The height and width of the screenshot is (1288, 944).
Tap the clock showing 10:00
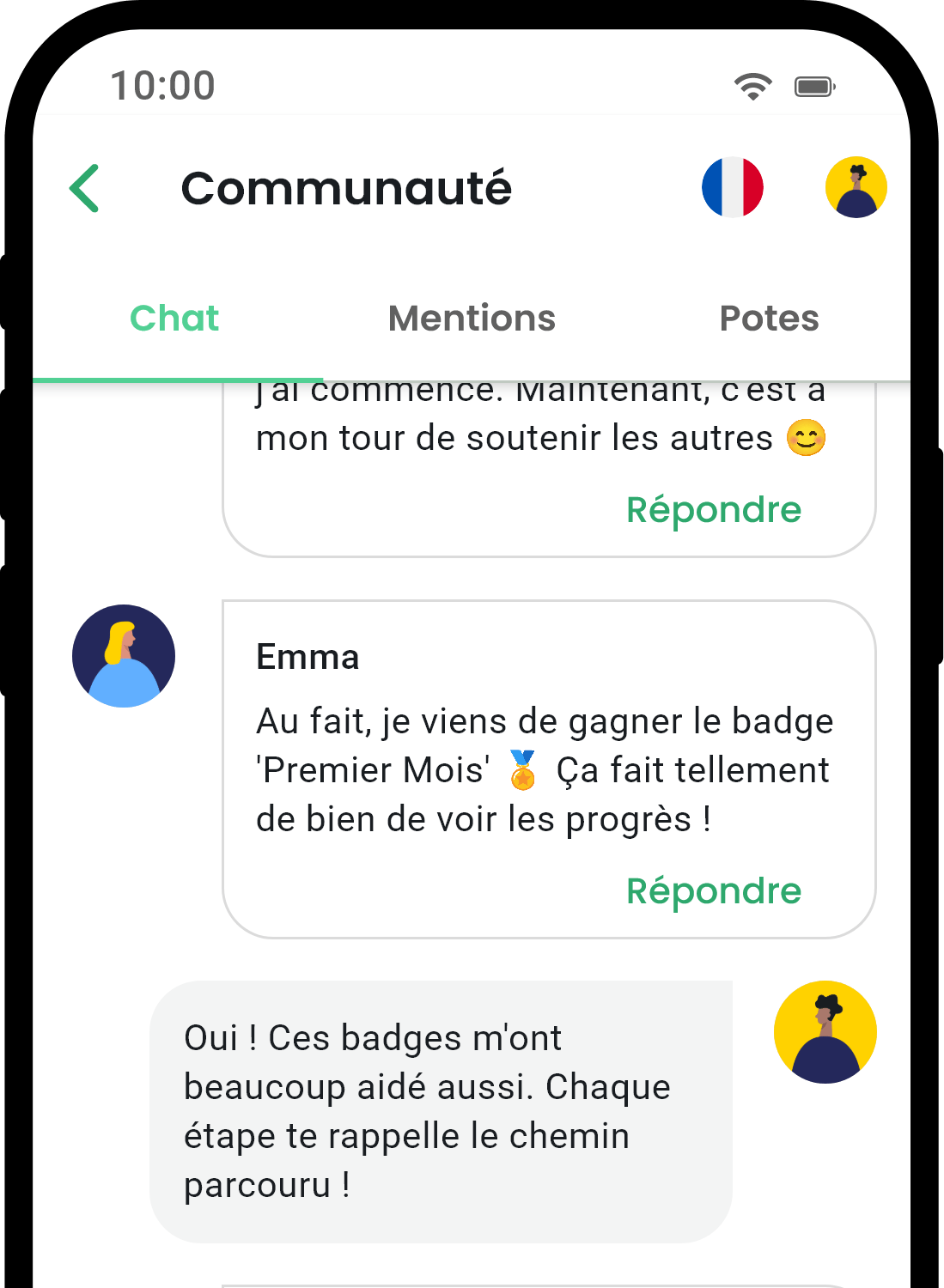tap(163, 85)
